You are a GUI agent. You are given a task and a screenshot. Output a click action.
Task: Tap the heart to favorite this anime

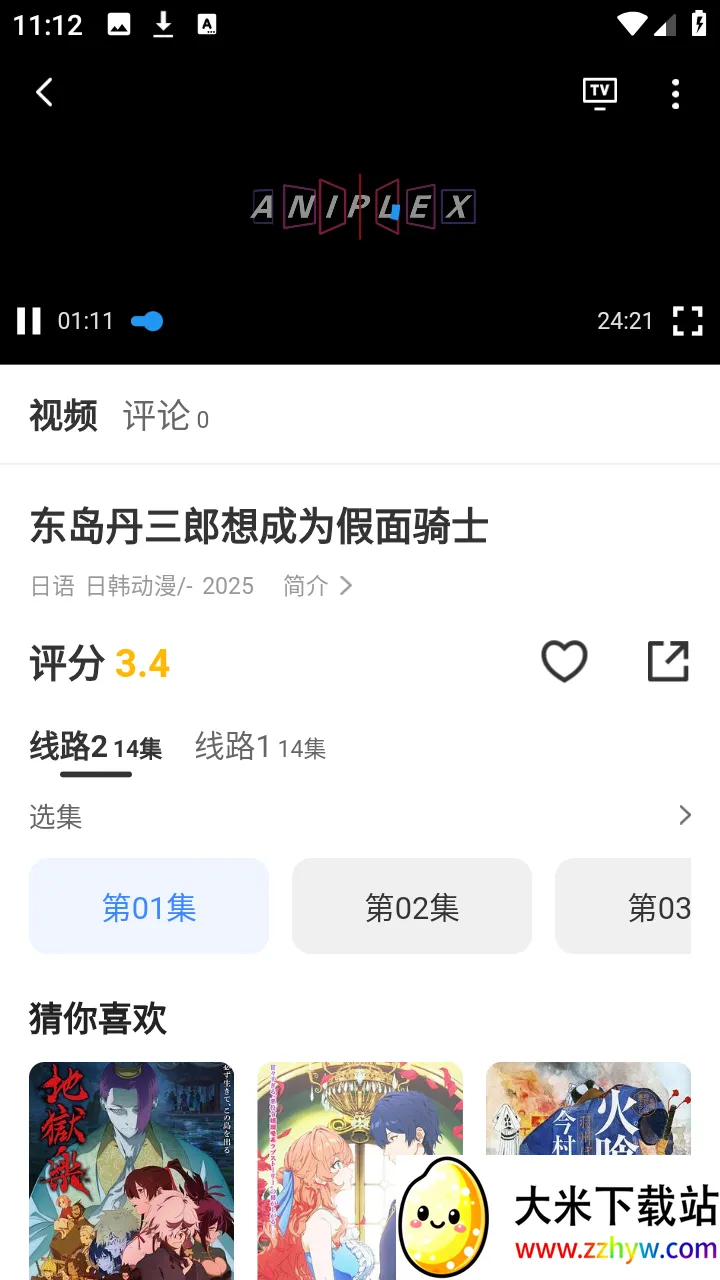[564, 661]
